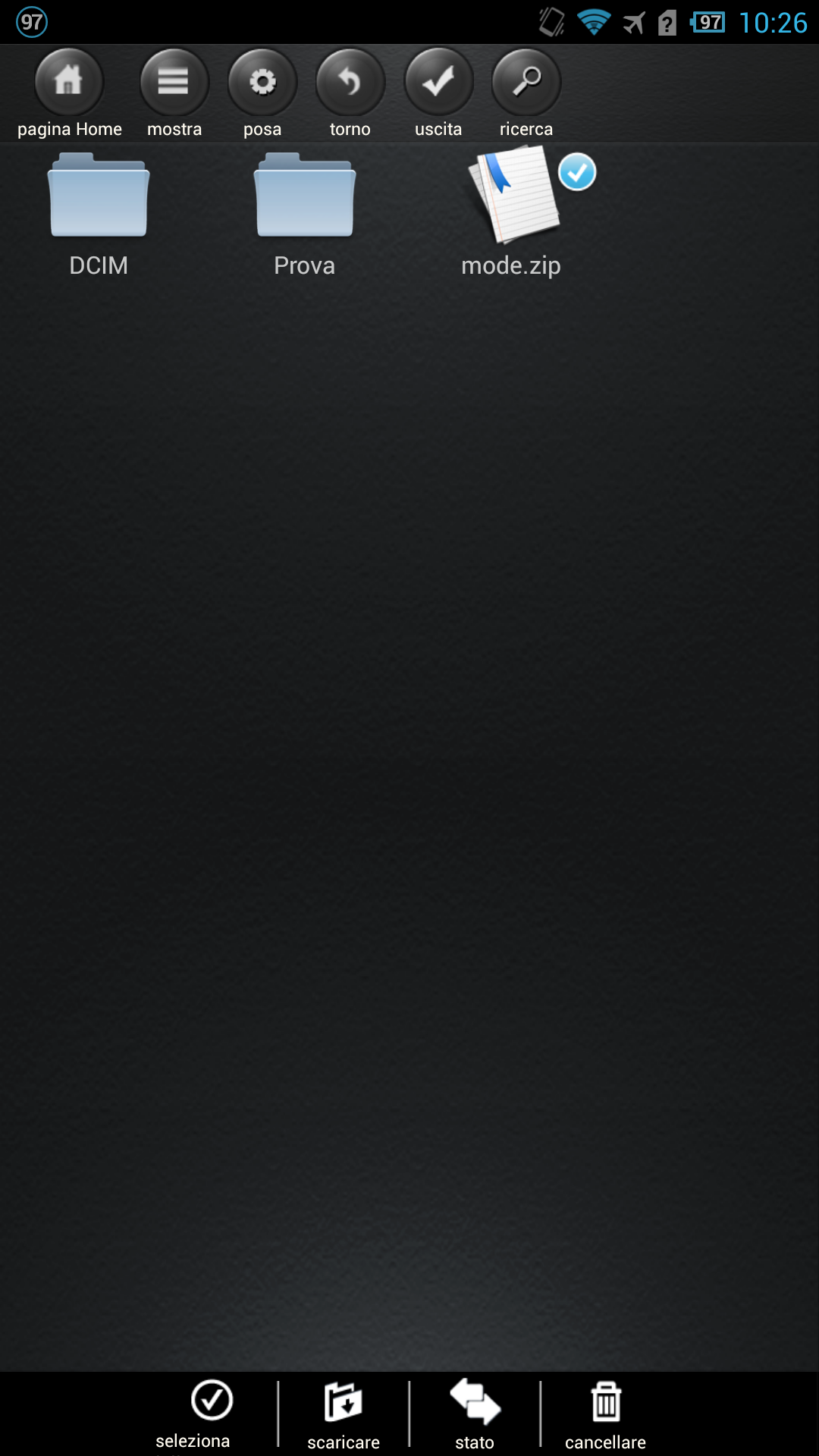
Task: Tap scaricare to download selected file
Action: (x=344, y=1414)
